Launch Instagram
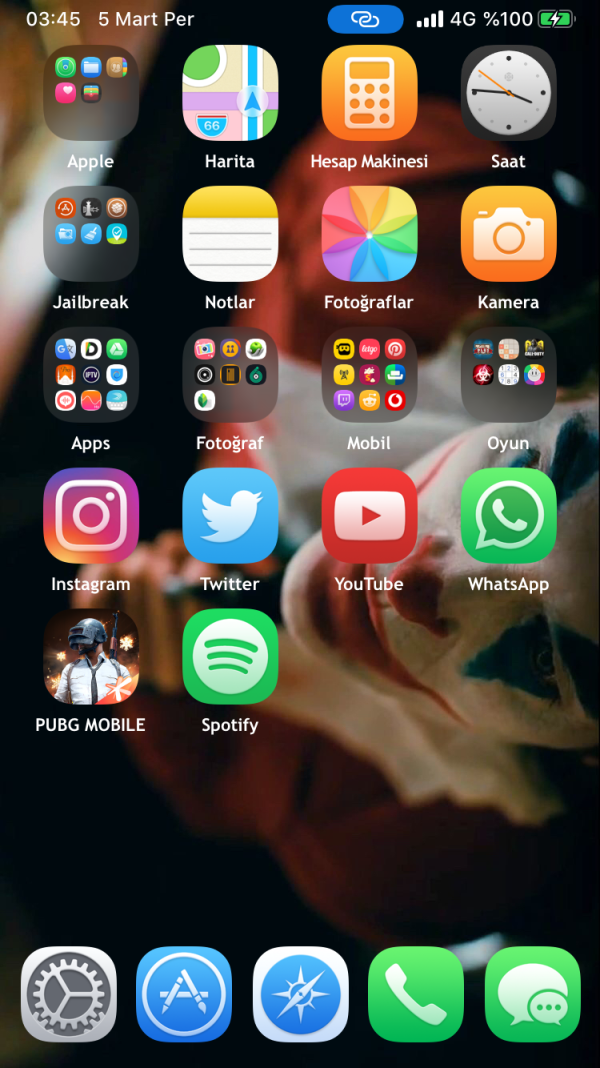This screenshot has width=600, height=1068. (x=91, y=516)
